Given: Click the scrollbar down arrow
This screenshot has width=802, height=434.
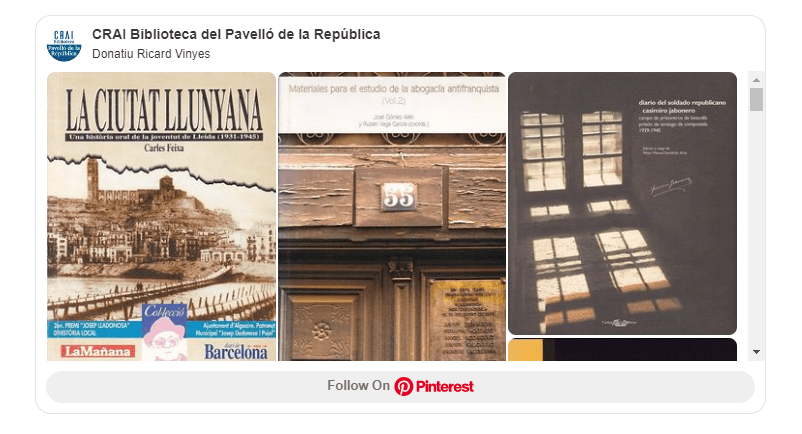Looking at the screenshot, I should click(x=756, y=352).
